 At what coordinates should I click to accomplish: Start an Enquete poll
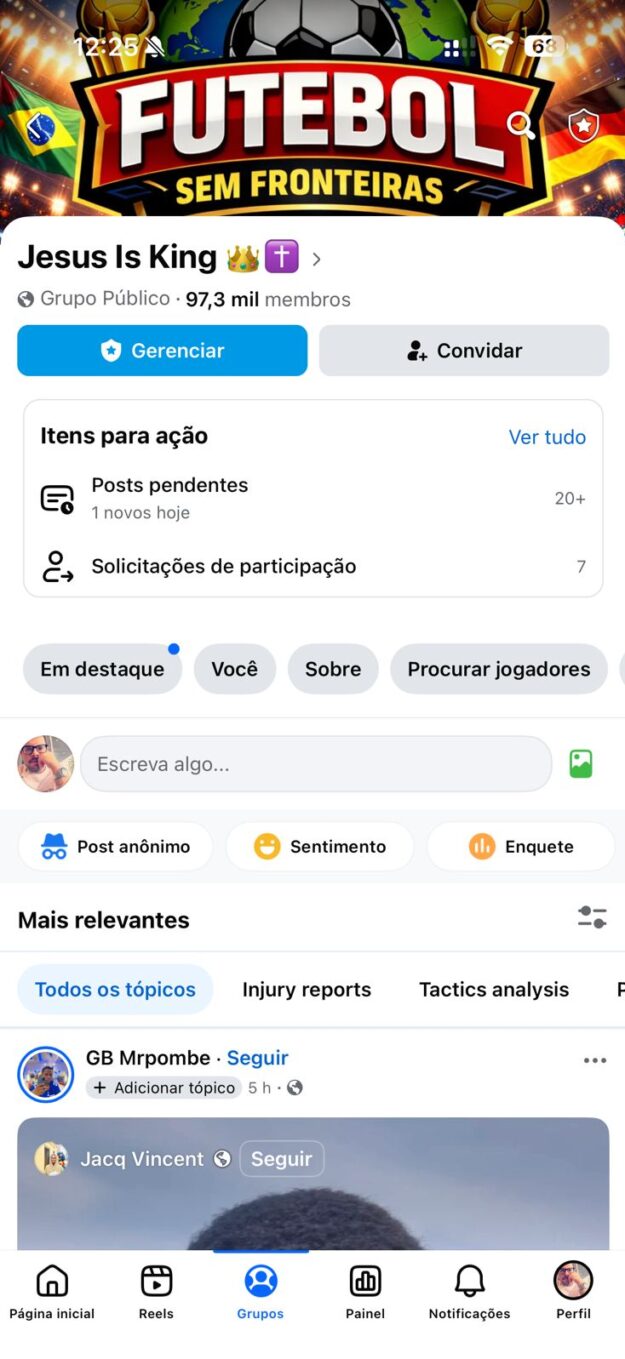pos(521,847)
